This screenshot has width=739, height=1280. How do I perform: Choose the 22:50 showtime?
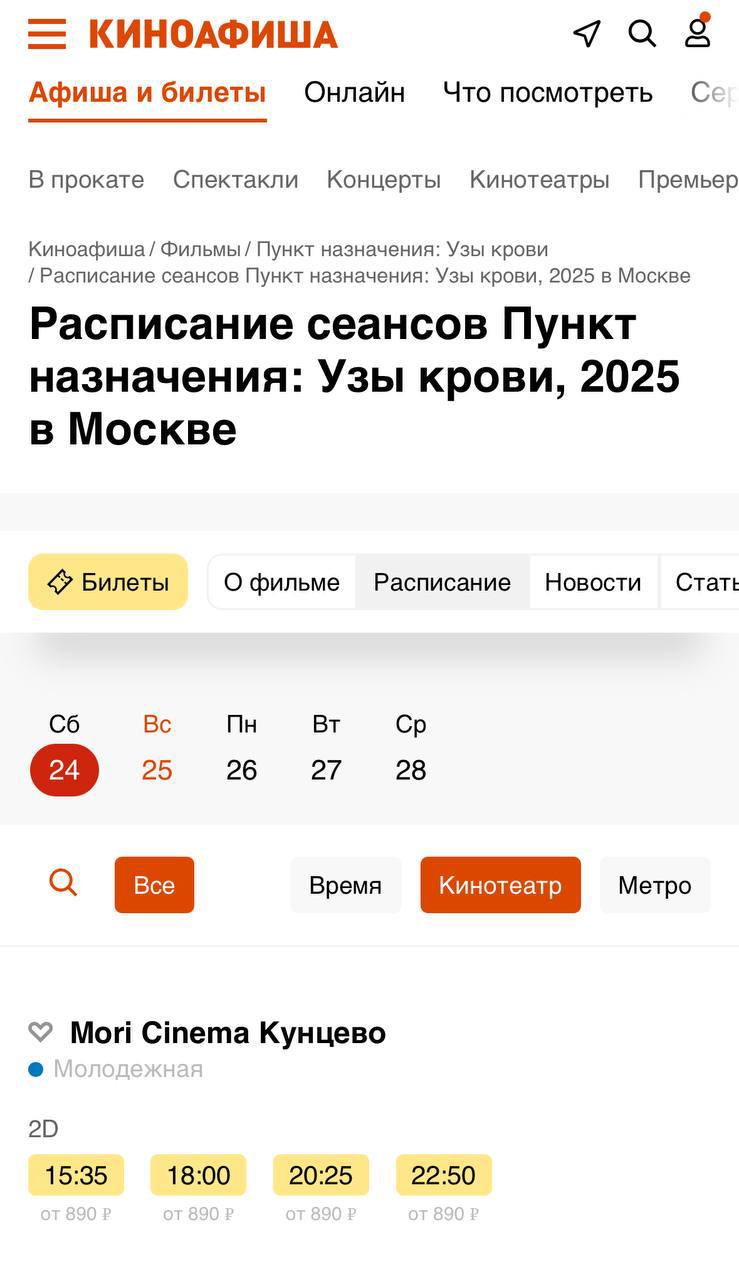point(444,1175)
